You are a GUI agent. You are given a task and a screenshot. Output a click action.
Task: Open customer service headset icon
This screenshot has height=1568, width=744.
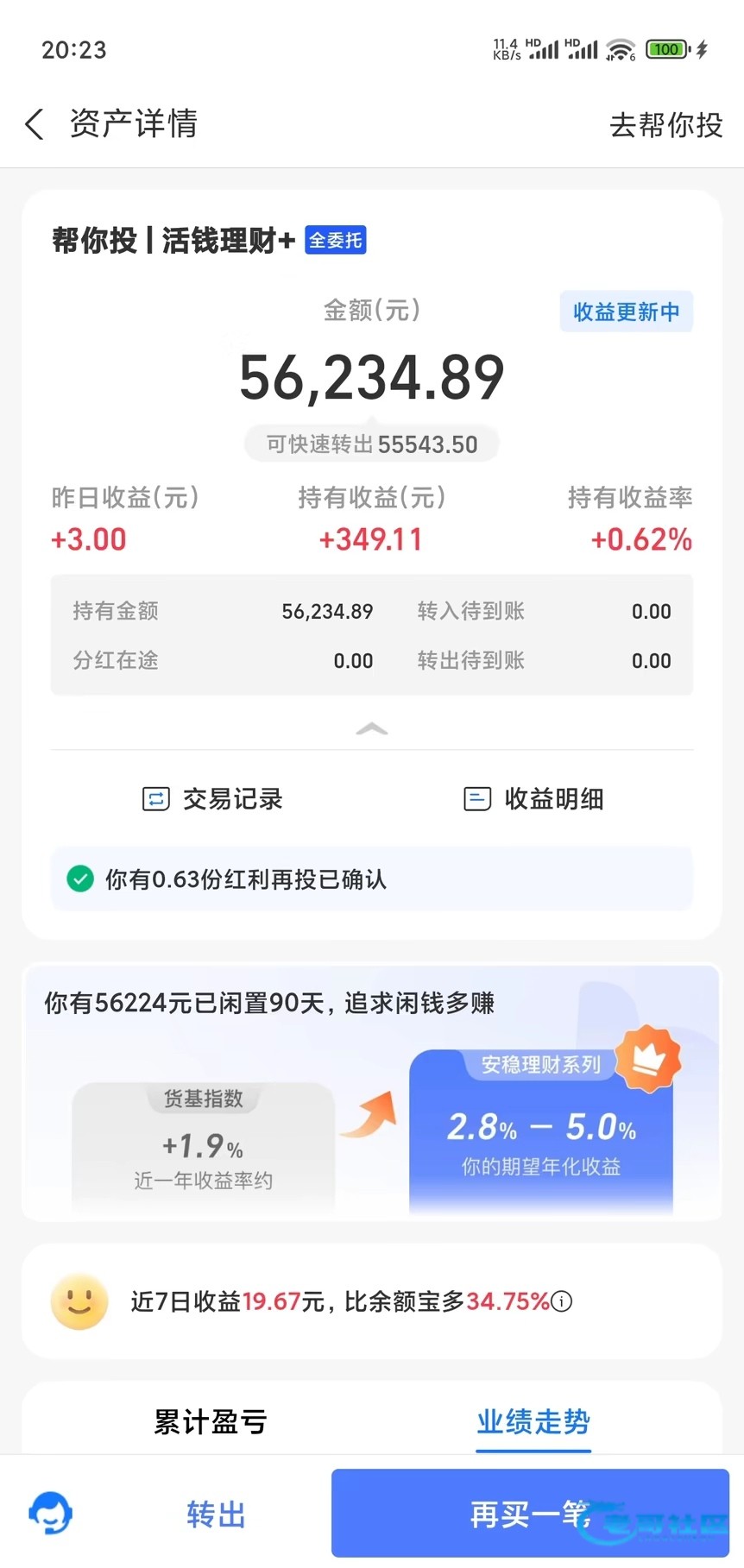click(51, 1513)
